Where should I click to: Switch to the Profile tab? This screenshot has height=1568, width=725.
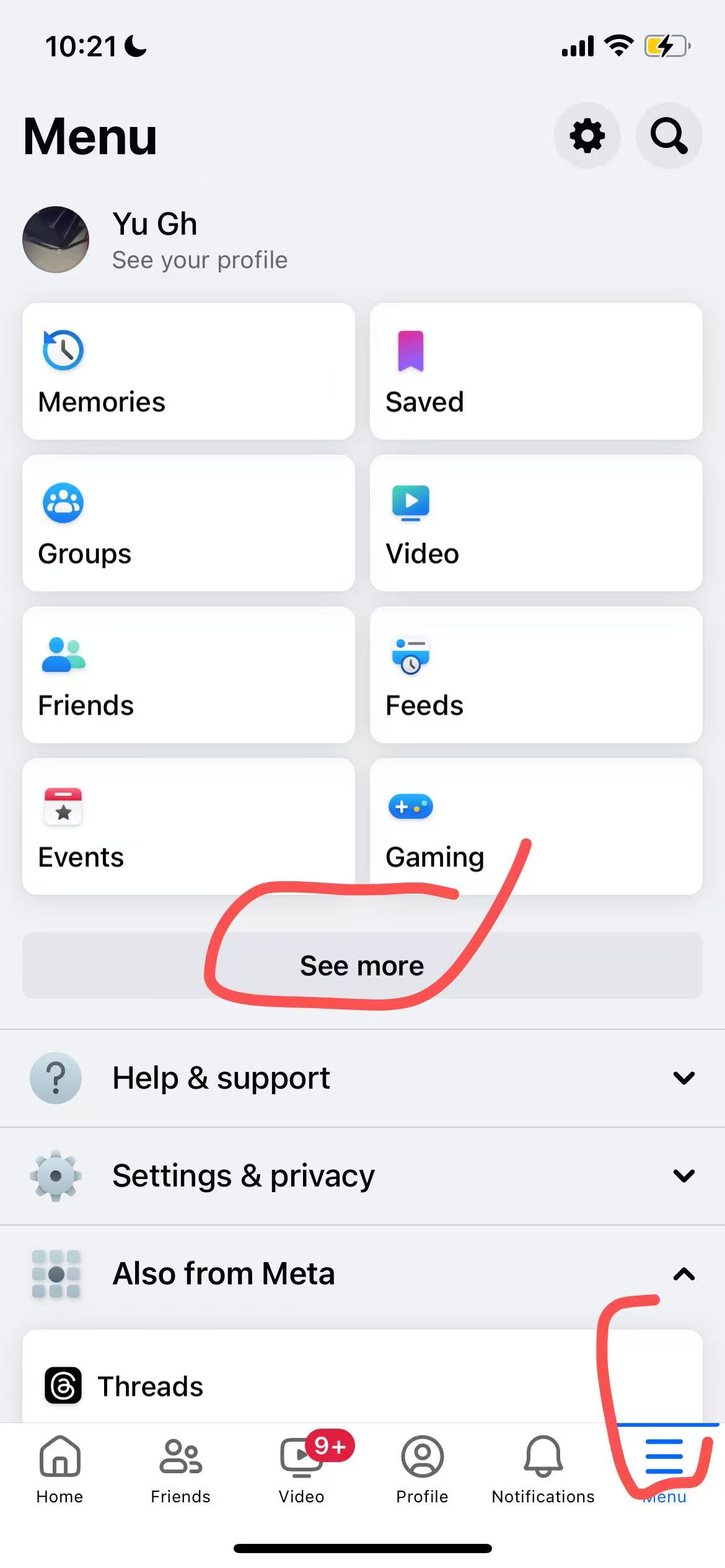click(422, 1469)
